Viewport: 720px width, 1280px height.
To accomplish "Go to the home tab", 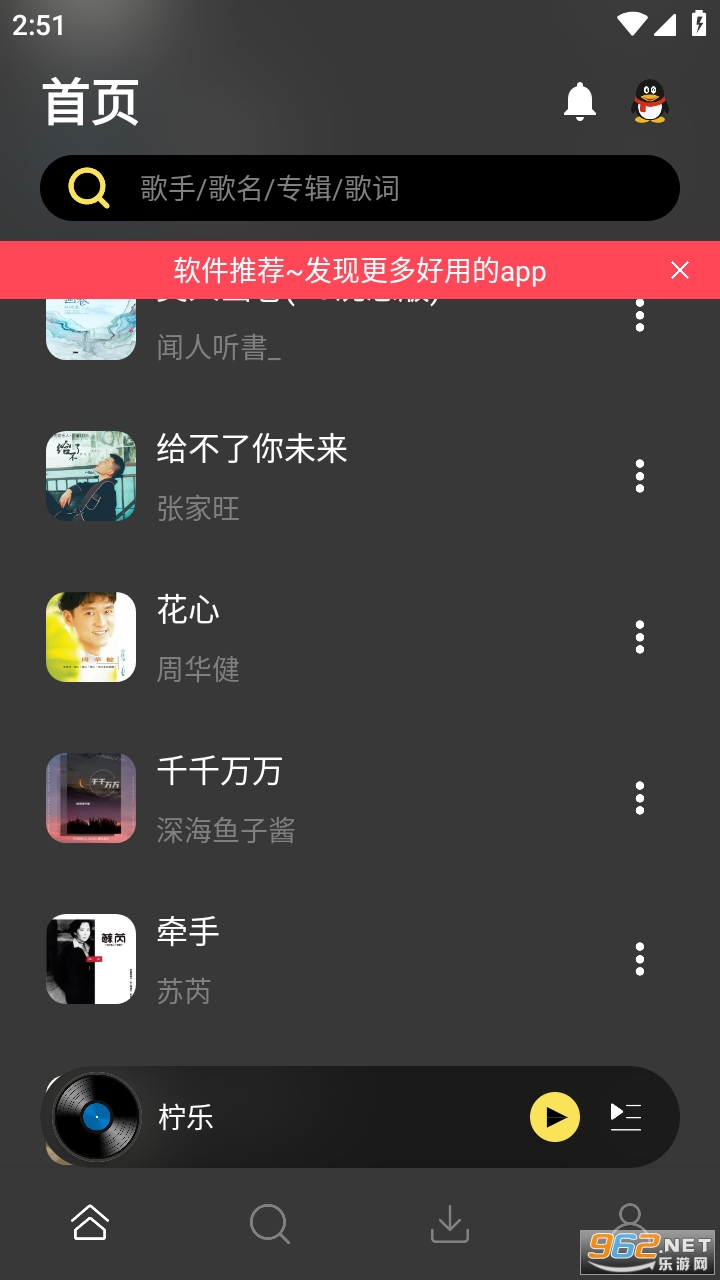I will (x=90, y=1223).
